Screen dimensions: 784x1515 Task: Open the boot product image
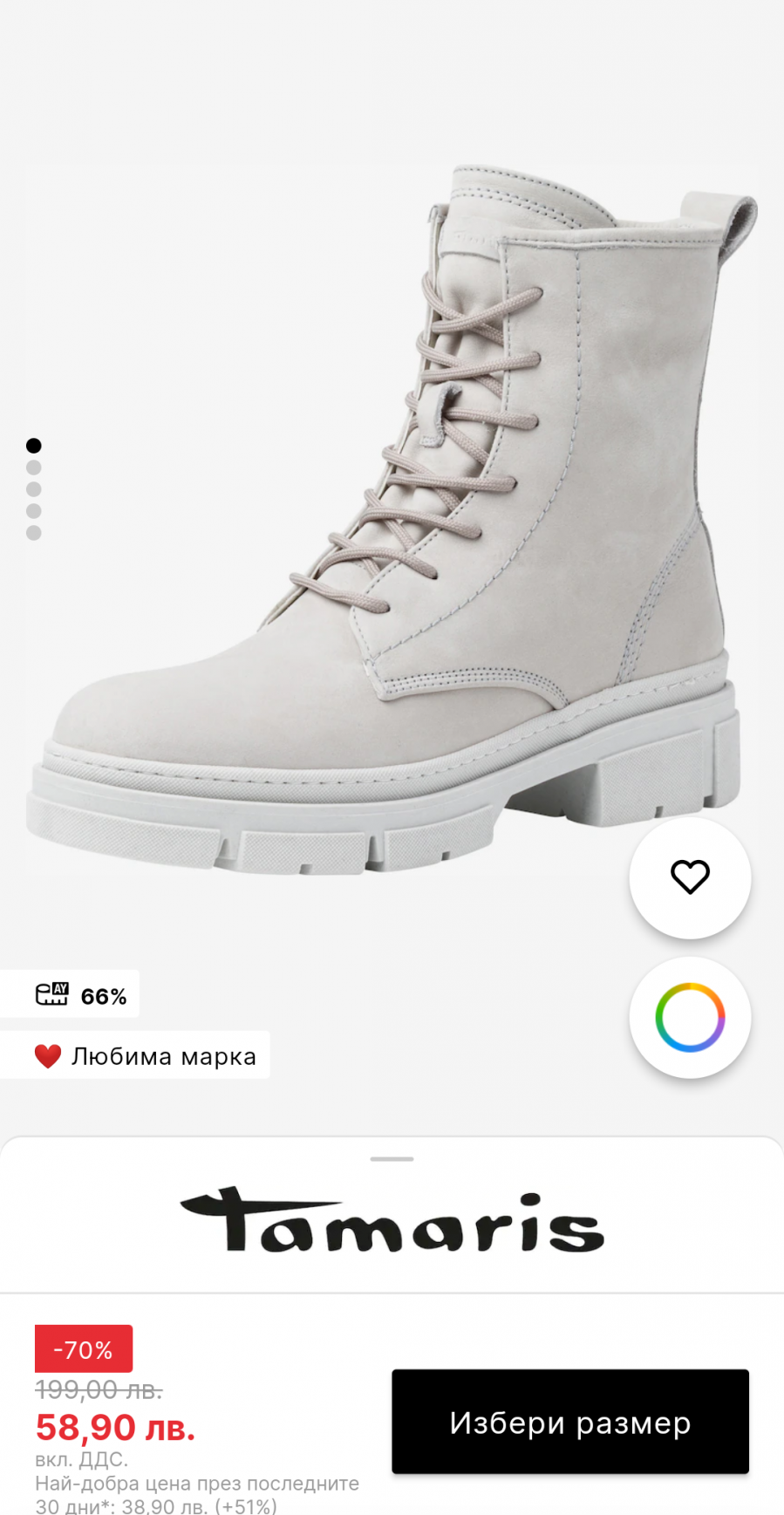click(392, 523)
